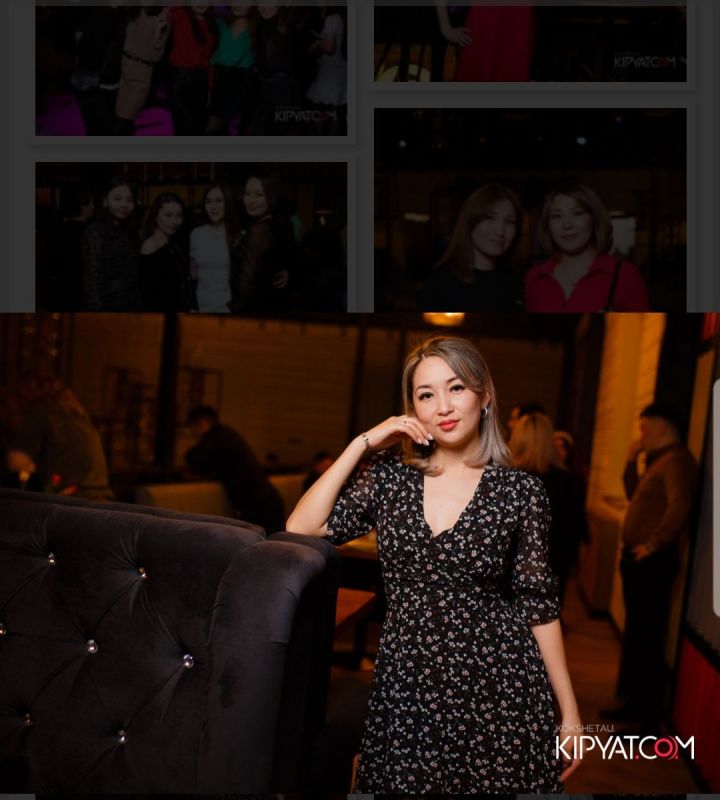This screenshot has width=720, height=800.
Task: Open the dimmed thumbnail of two women, one in red
Action: pyautogui.click(x=530, y=211)
